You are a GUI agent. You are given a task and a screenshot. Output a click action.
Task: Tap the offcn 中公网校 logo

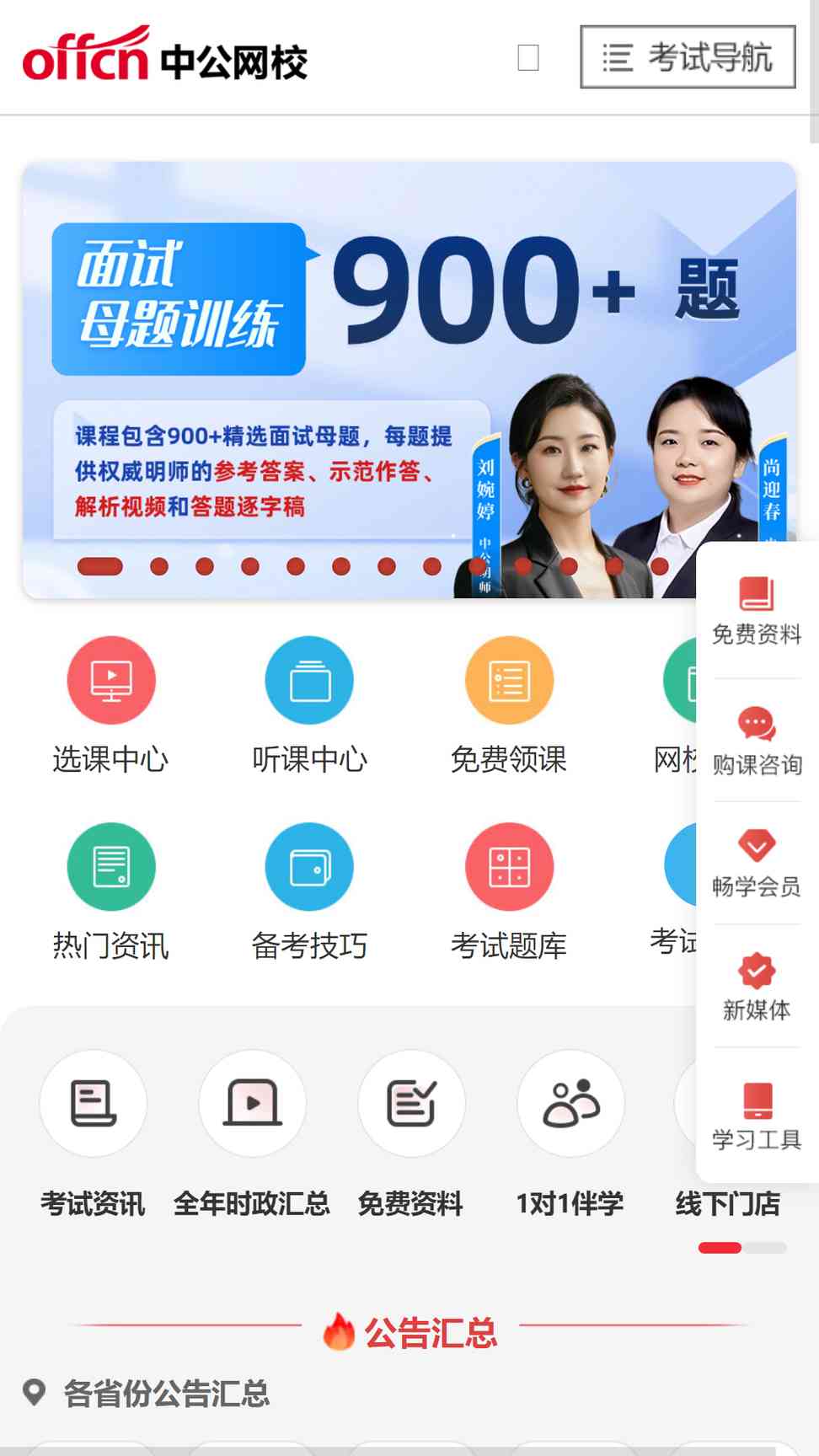(x=165, y=56)
